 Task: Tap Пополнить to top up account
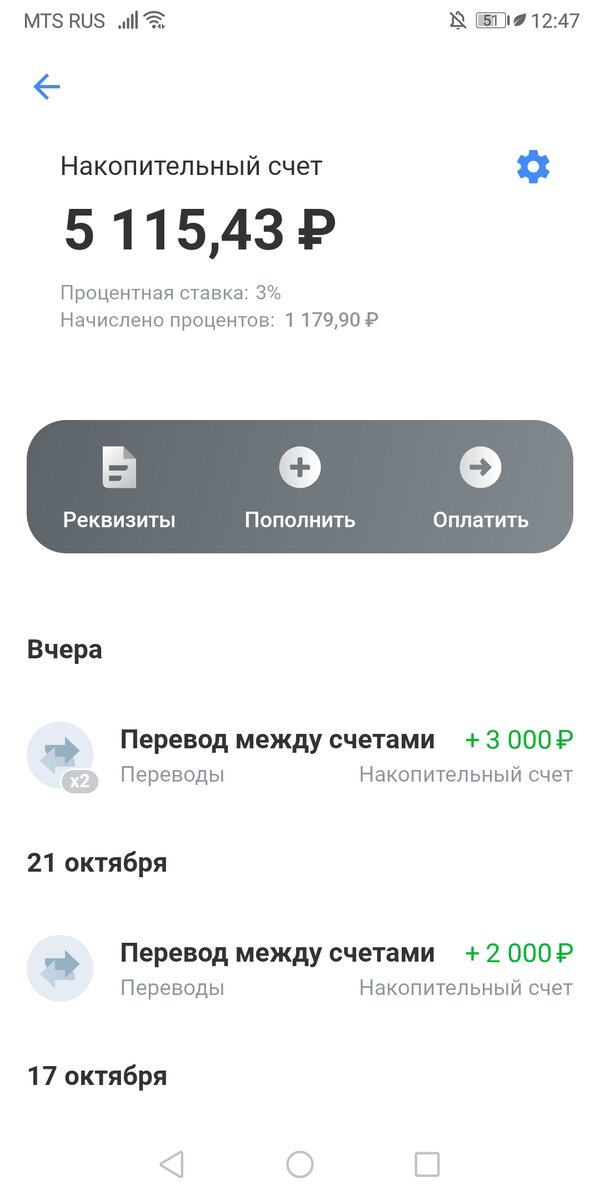pos(300,487)
